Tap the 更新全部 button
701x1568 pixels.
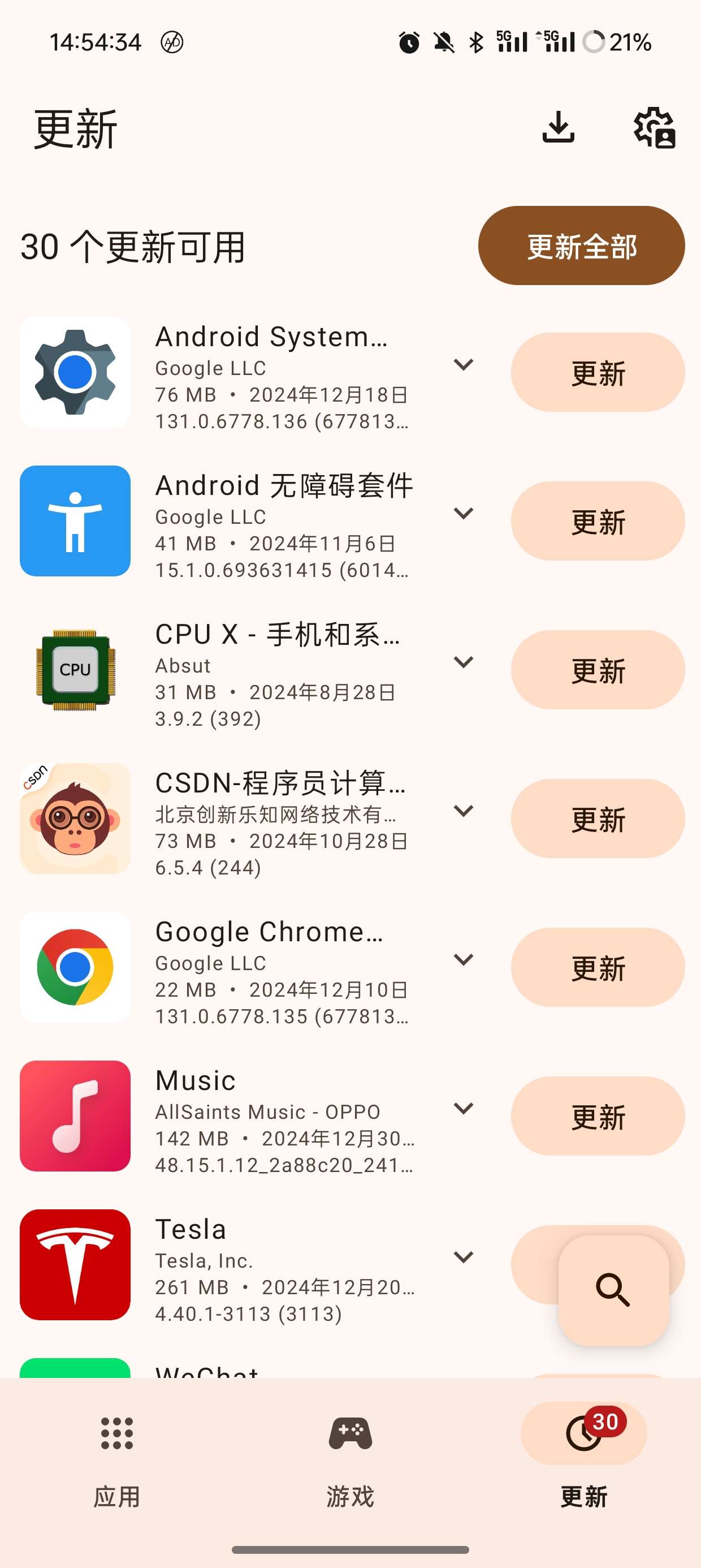point(581,246)
